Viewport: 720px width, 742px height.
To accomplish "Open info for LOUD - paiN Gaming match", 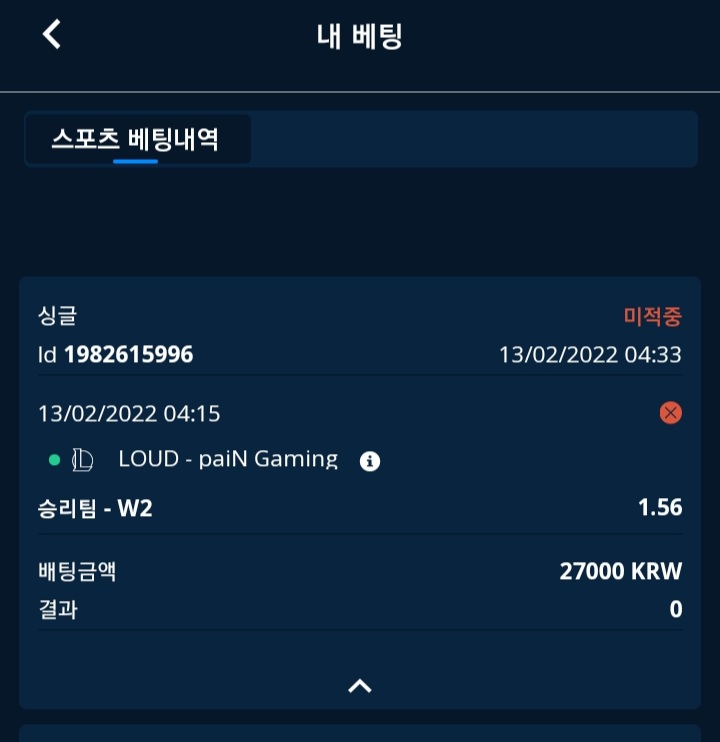I will (370, 461).
